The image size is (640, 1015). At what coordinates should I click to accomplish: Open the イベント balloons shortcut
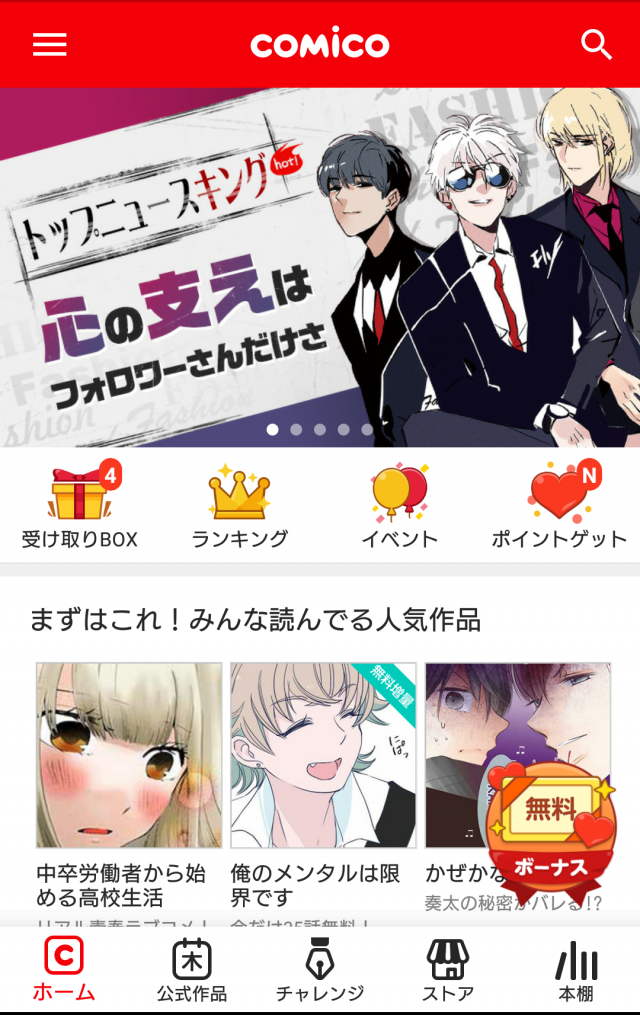coord(400,507)
